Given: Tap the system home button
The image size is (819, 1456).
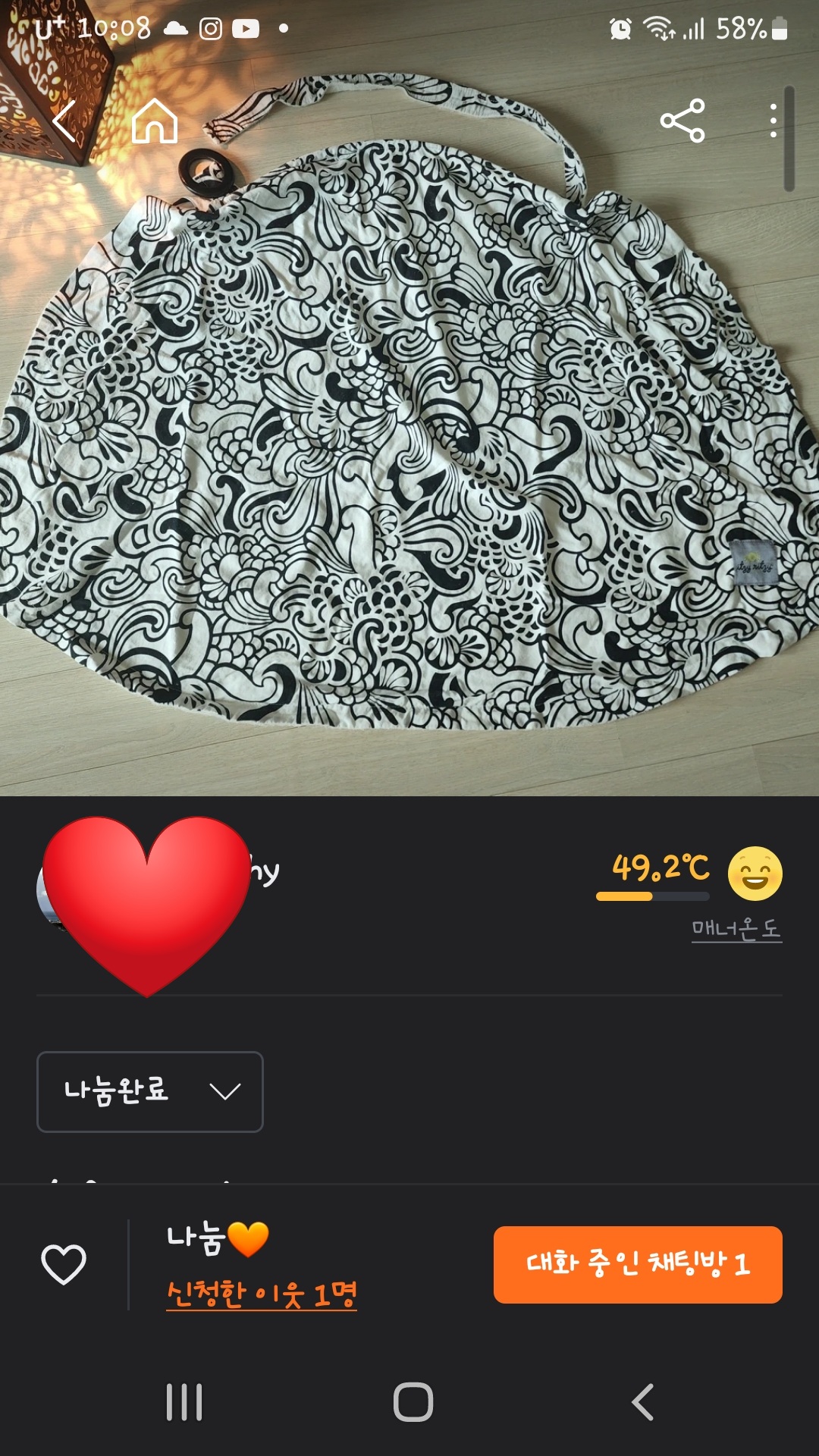Looking at the screenshot, I should (x=413, y=1402).
